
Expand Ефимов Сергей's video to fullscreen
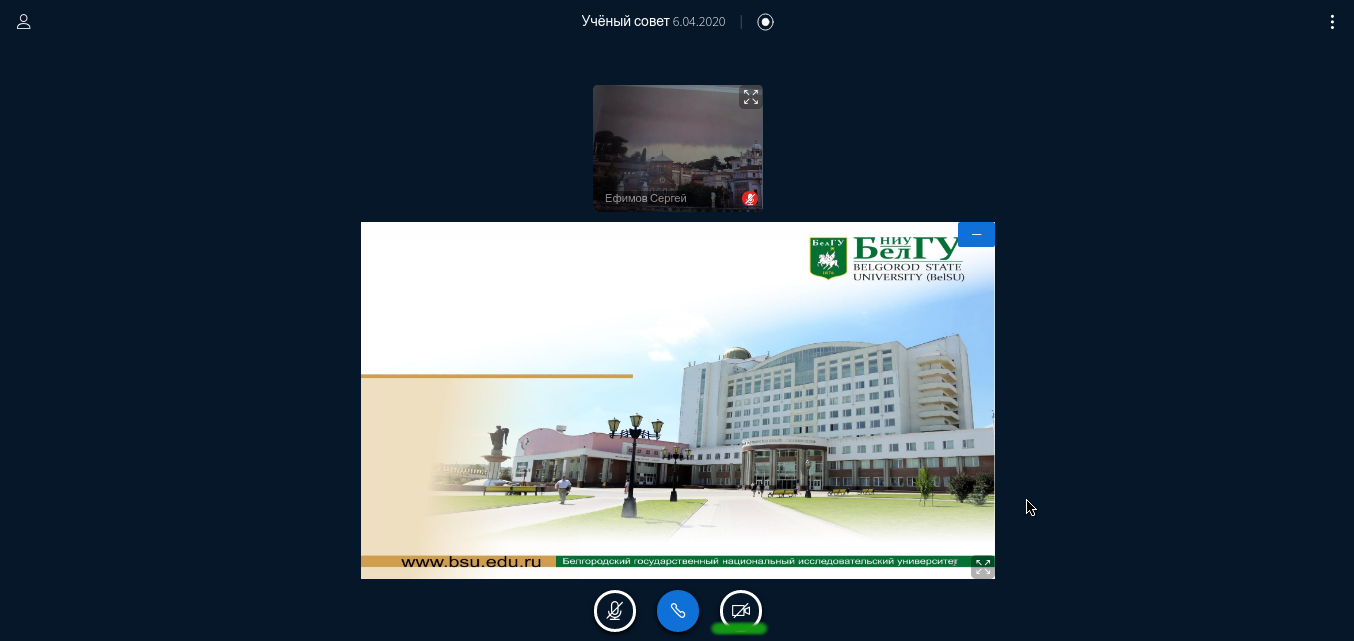tap(750, 97)
